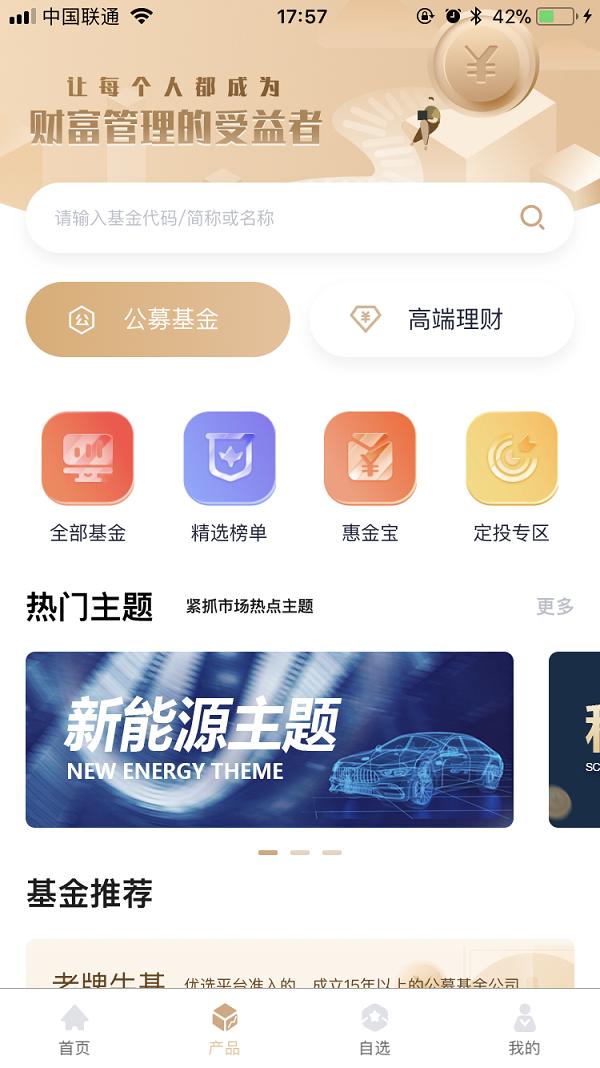The image size is (600, 1068).
Task: Open the 老牌牛基 recommendation card
Action: [x=300, y=965]
